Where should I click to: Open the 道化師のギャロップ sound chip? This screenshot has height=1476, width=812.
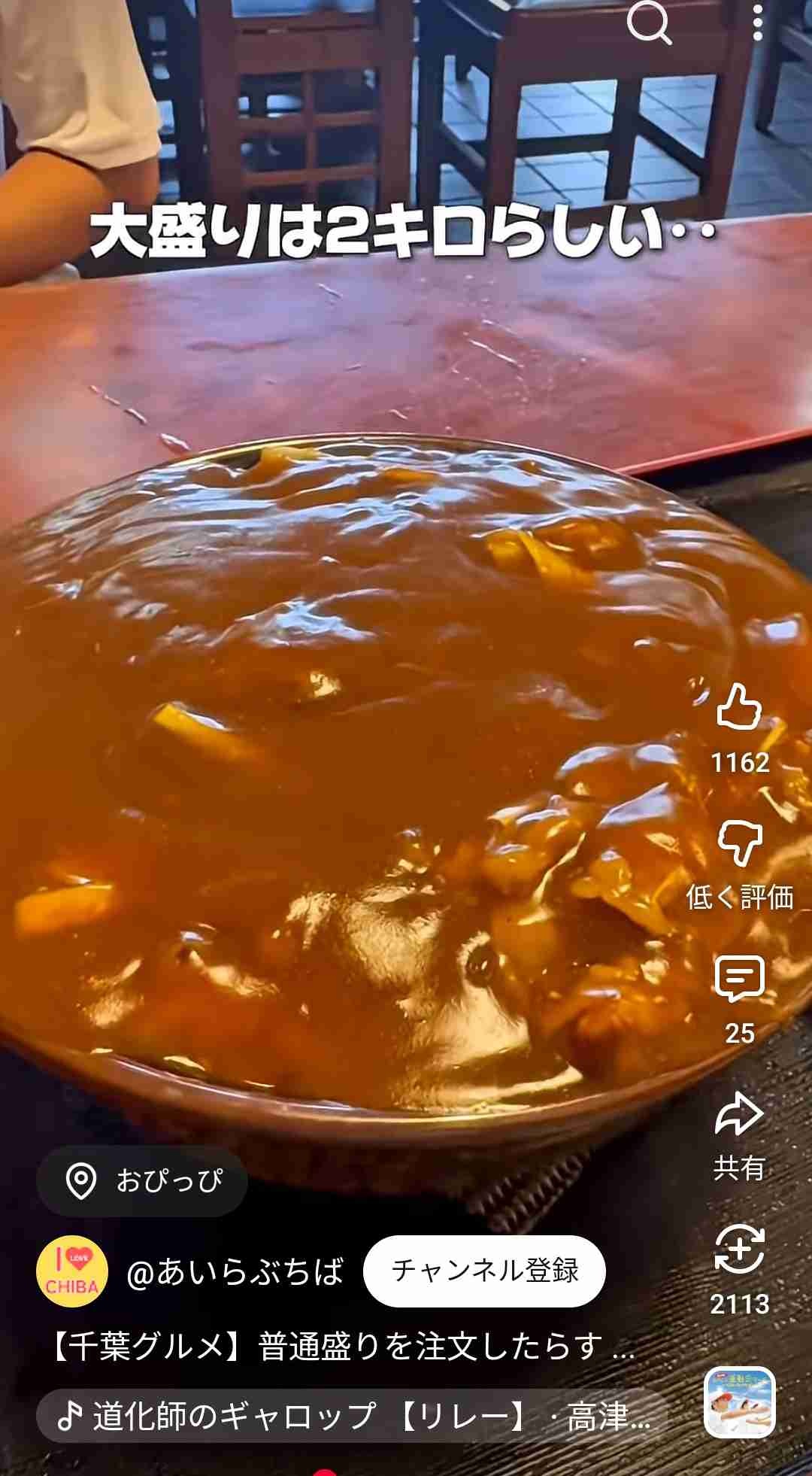(x=352, y=1416)
